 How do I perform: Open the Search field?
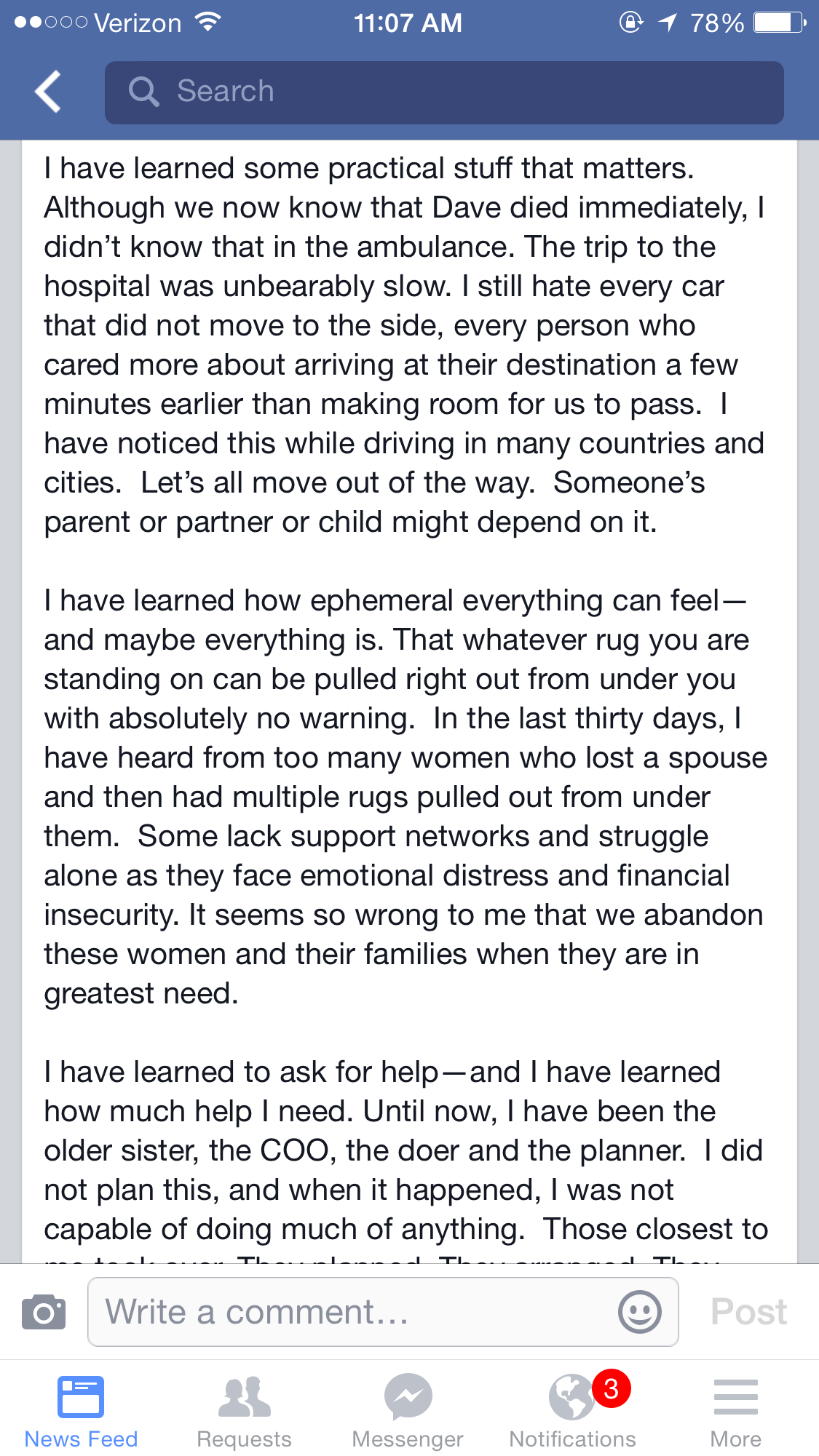click(x=444, y=92)
